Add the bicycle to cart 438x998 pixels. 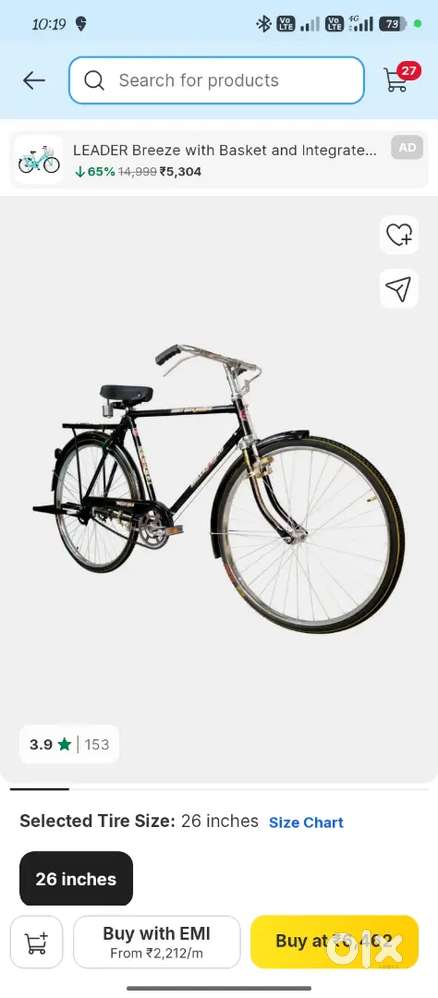tap(36, 942)
